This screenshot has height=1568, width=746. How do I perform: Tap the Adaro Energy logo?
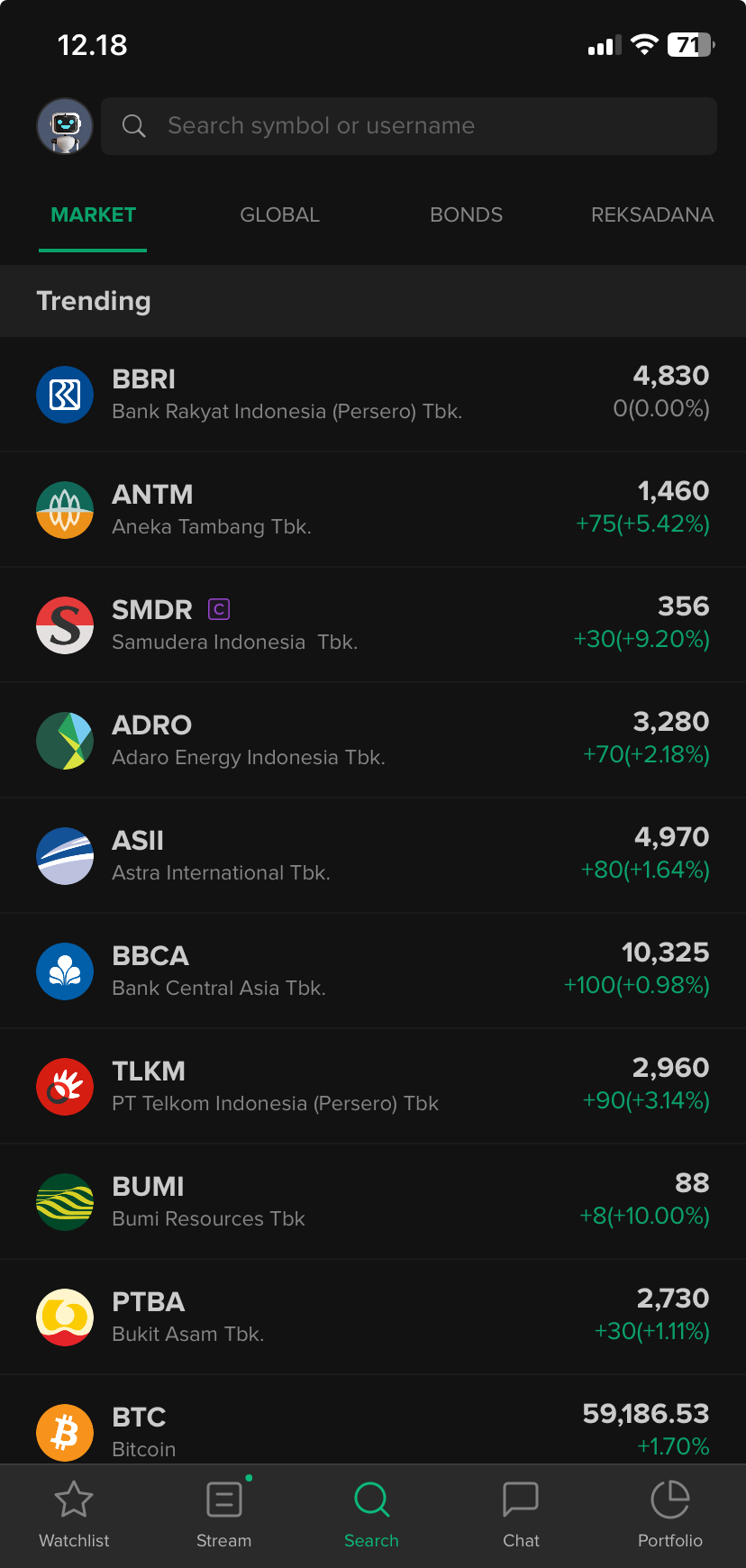point(64,740)
